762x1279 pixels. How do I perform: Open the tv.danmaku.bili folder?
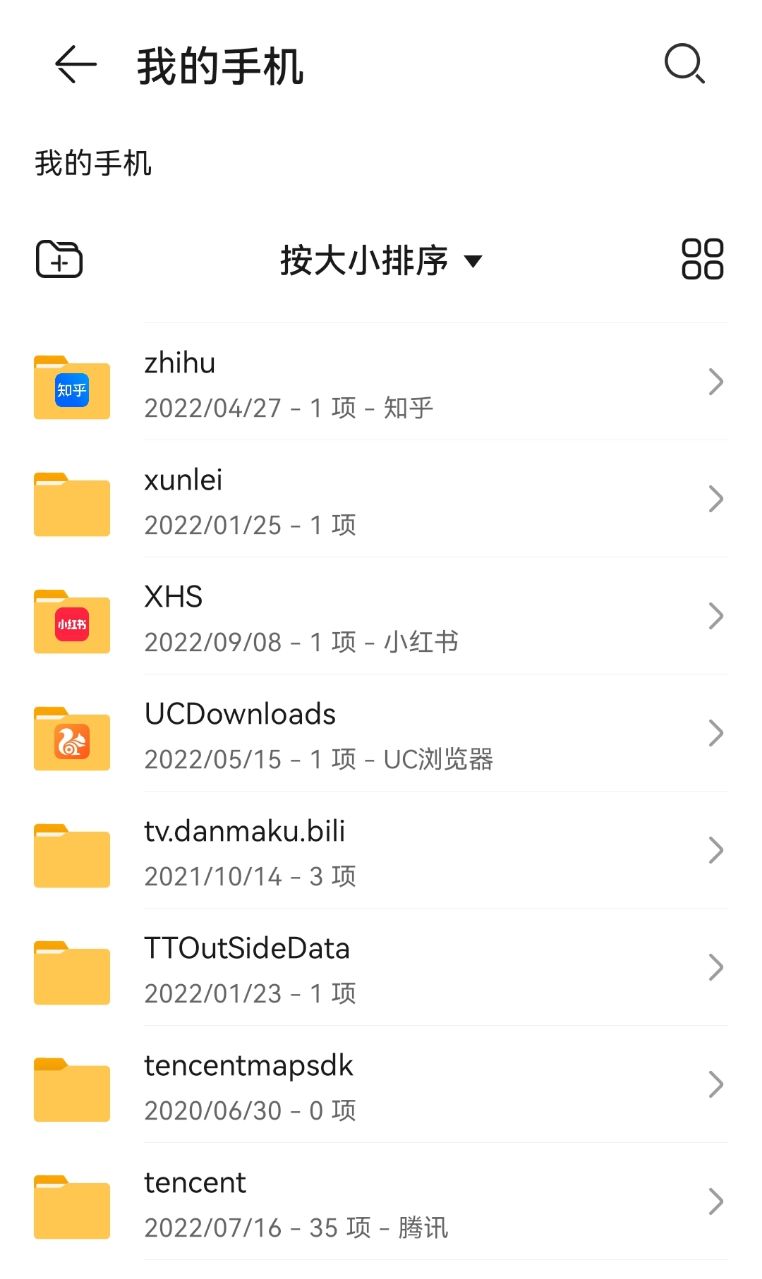coord(380,850)
